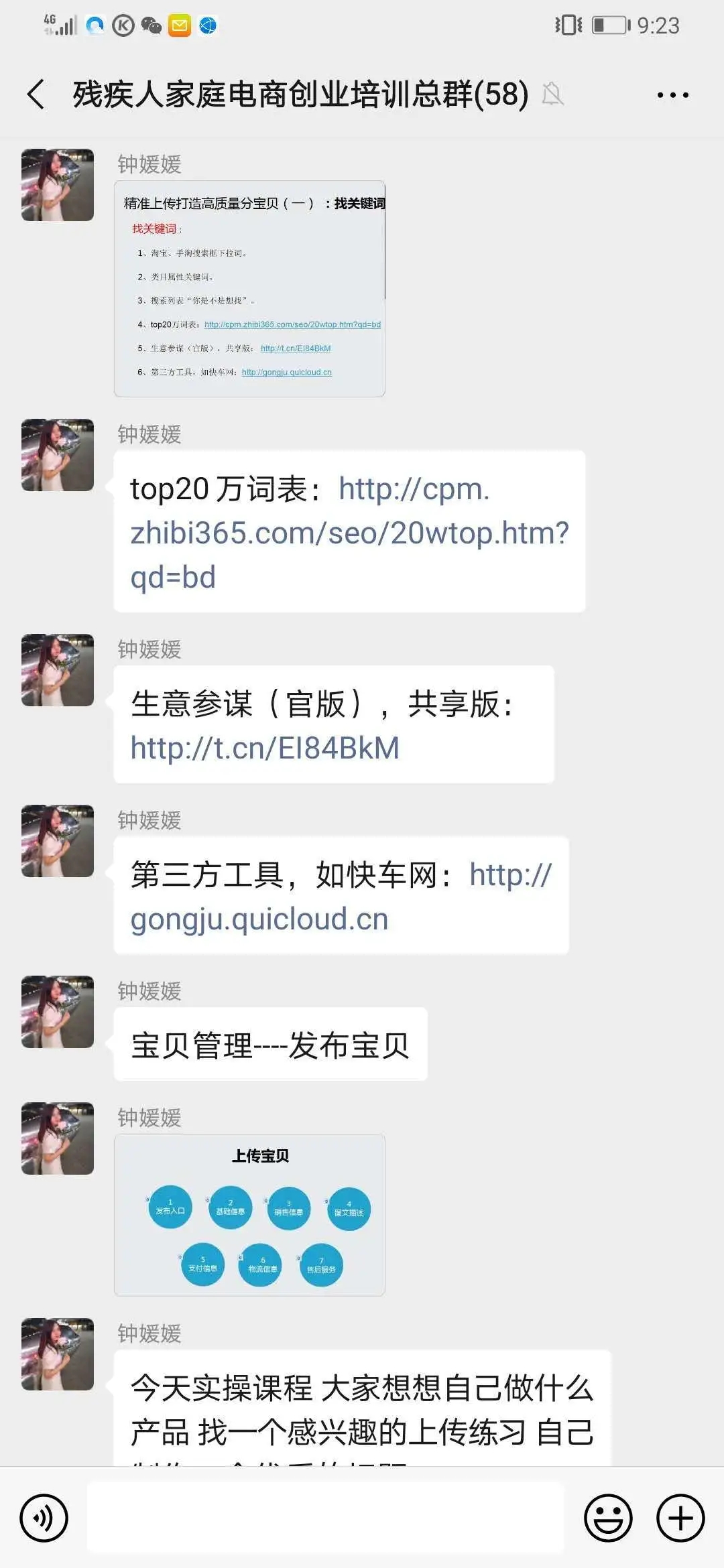The width and height of the screenshot is (724, 1568).
Task: Open the cpm.zhibi365.com top20万词表 link
Action: 349,533
